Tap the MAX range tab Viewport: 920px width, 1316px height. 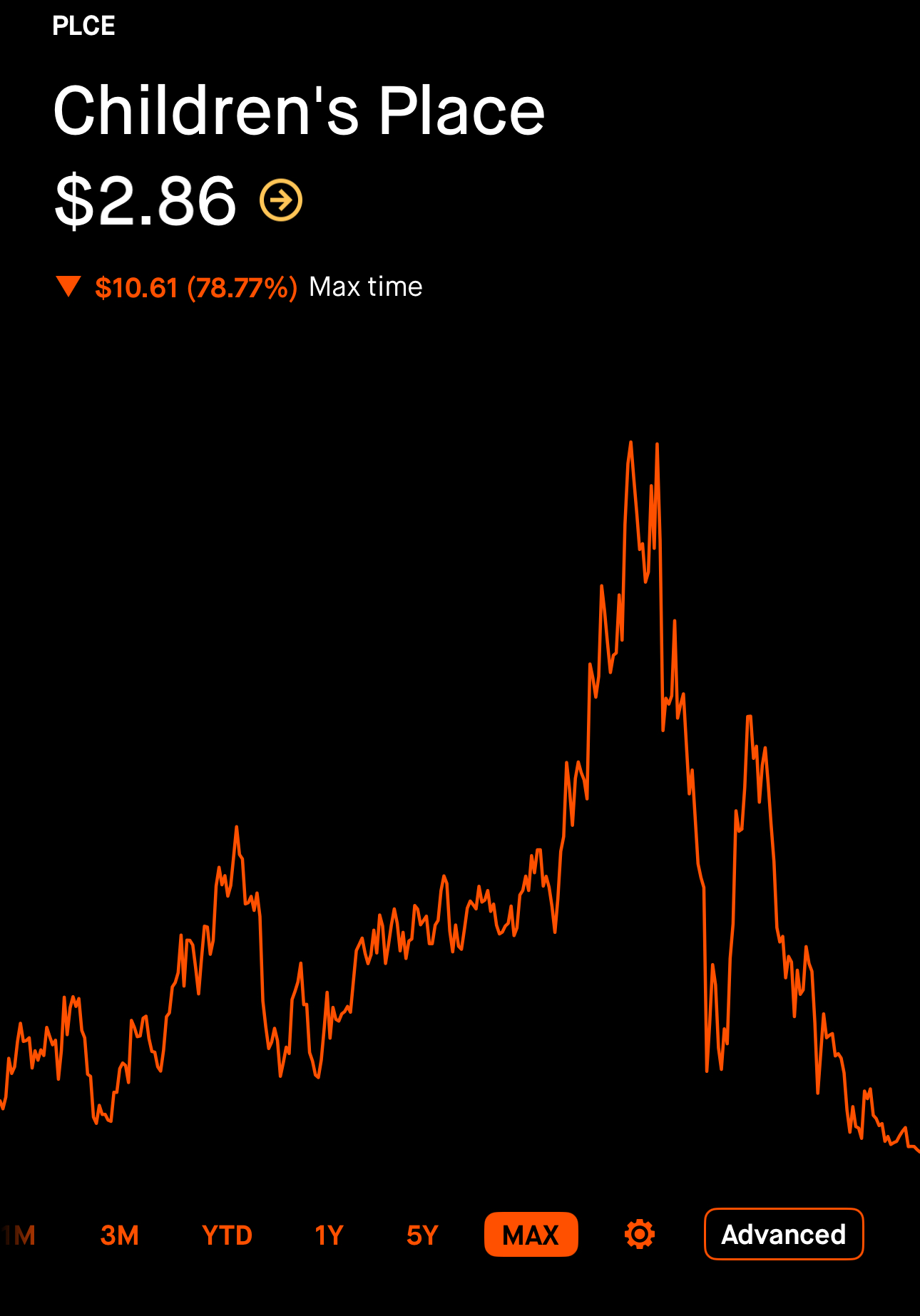coord(531,1235)
